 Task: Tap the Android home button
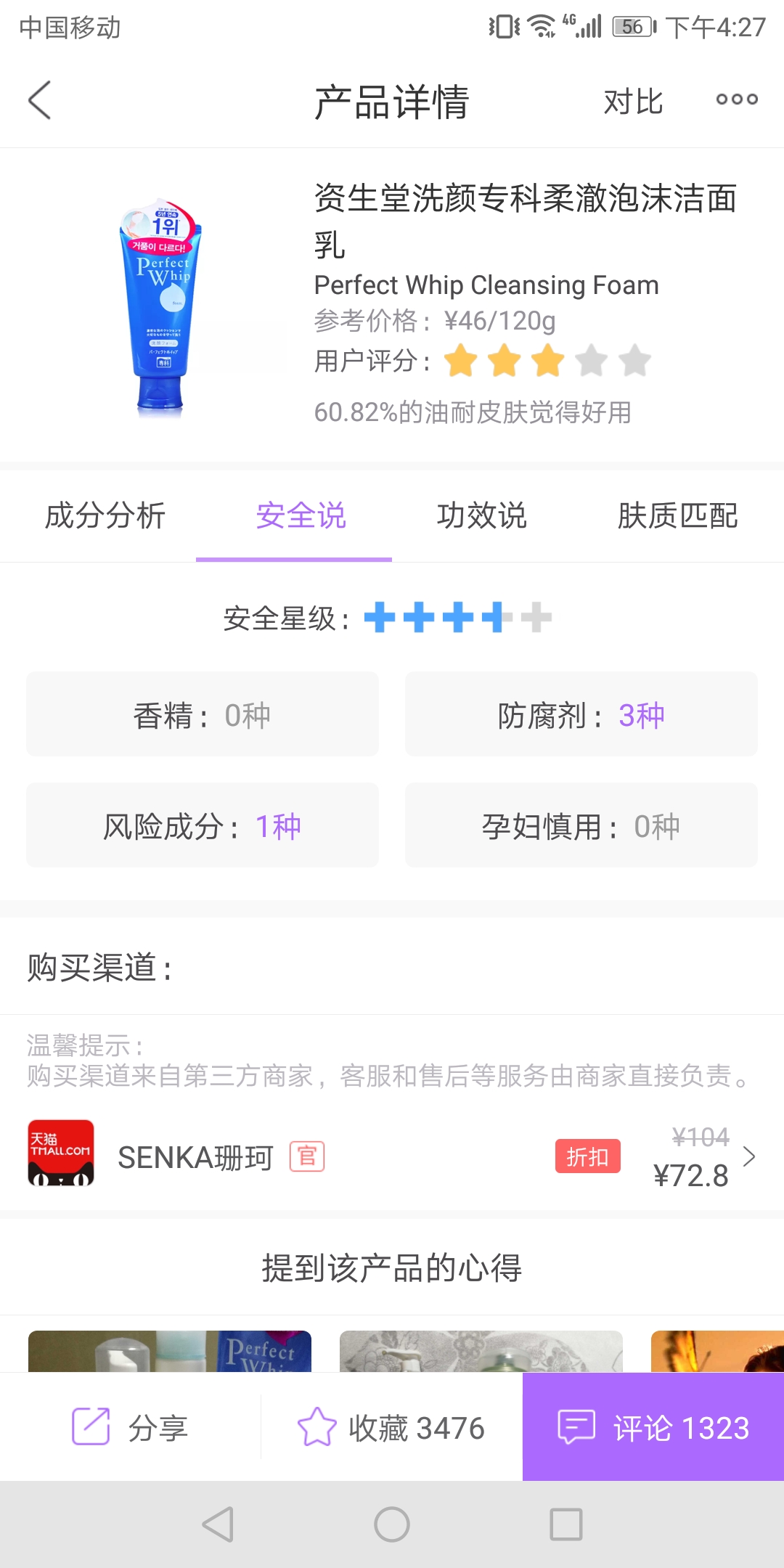(x=392, y=1525)
